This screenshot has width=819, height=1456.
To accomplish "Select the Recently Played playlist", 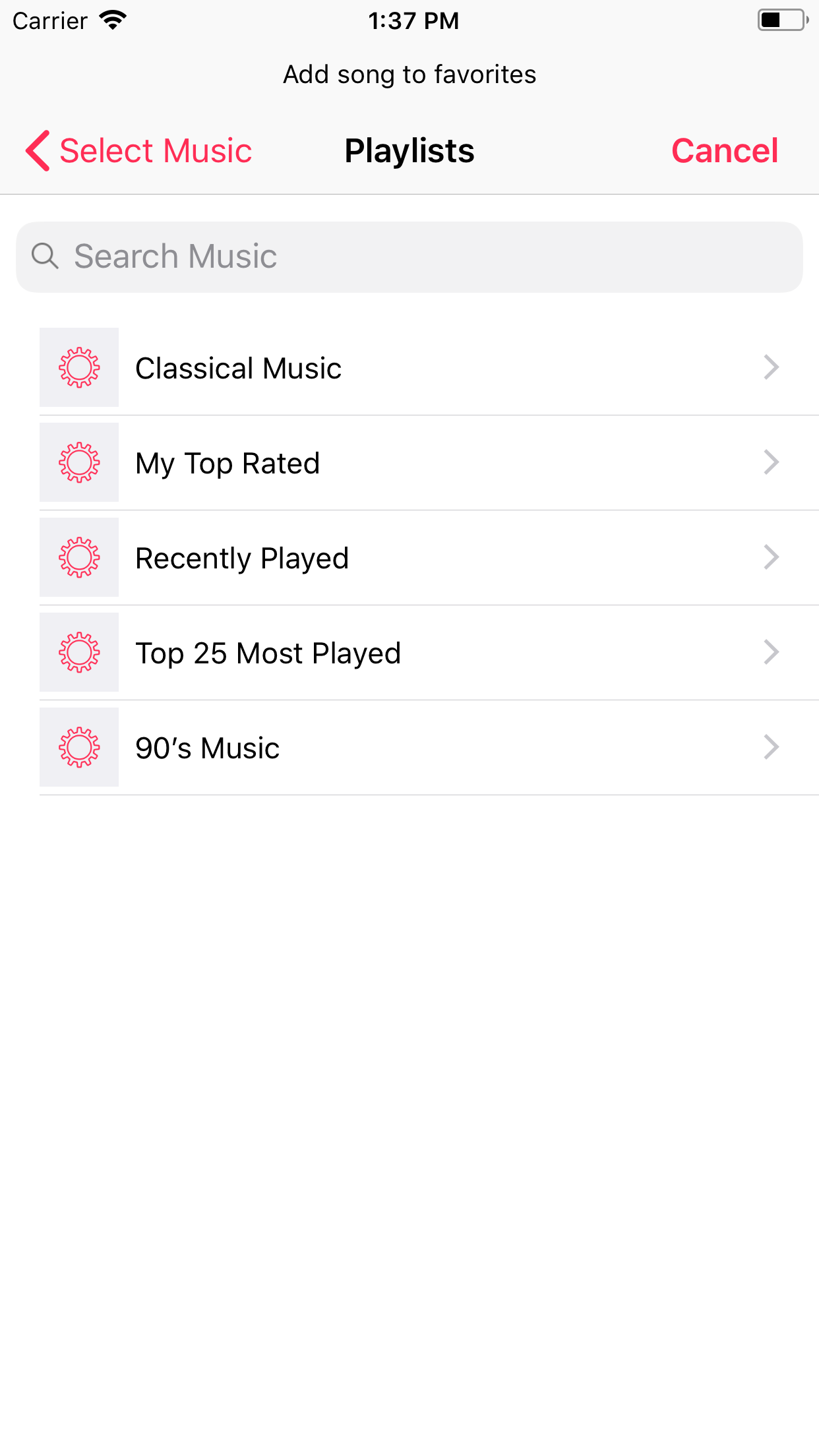I will (x=409, y=558).
